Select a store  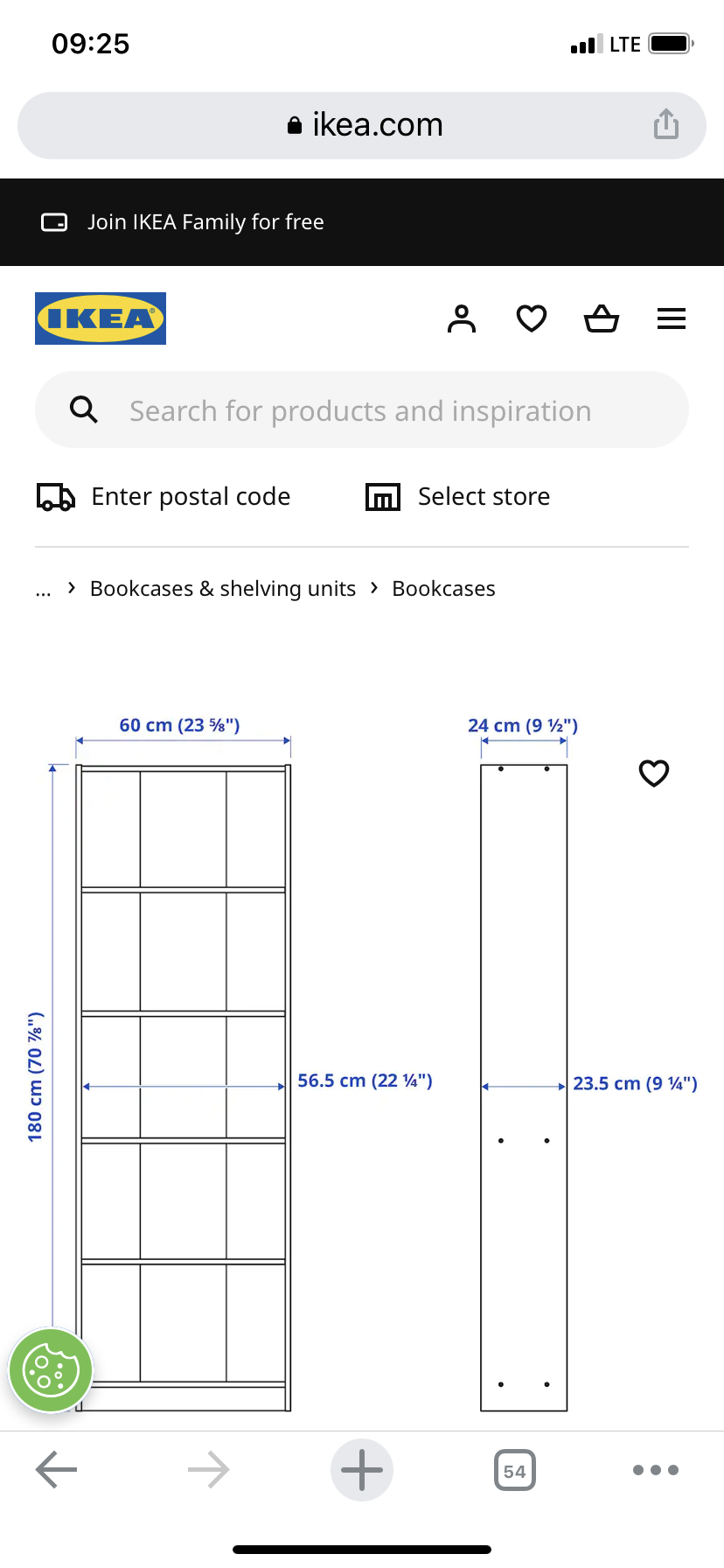457,497
